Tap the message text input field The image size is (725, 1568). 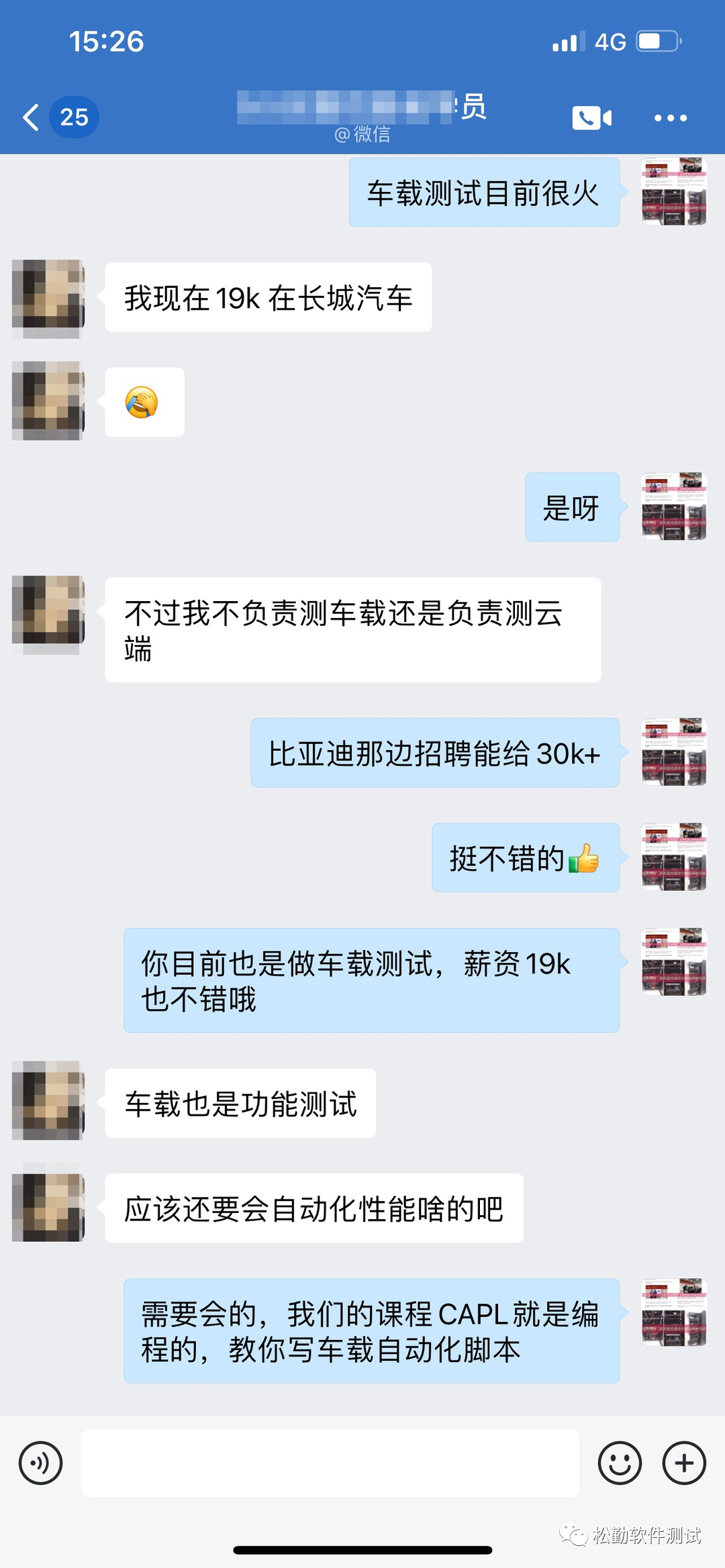point(330,1463)
